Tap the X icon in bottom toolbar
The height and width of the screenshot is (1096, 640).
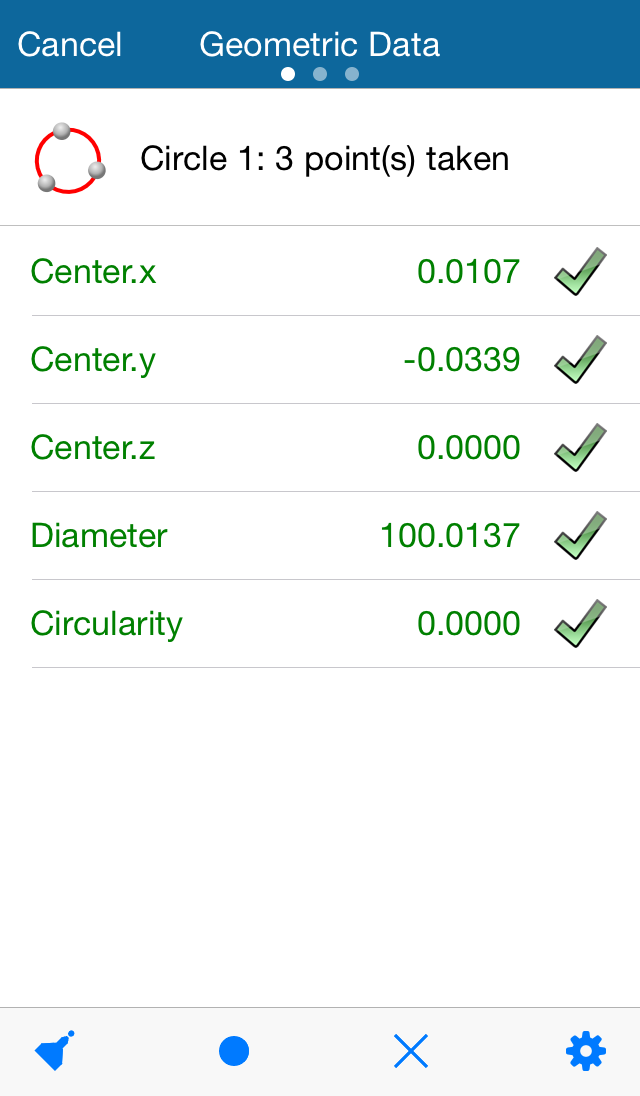411,1051
